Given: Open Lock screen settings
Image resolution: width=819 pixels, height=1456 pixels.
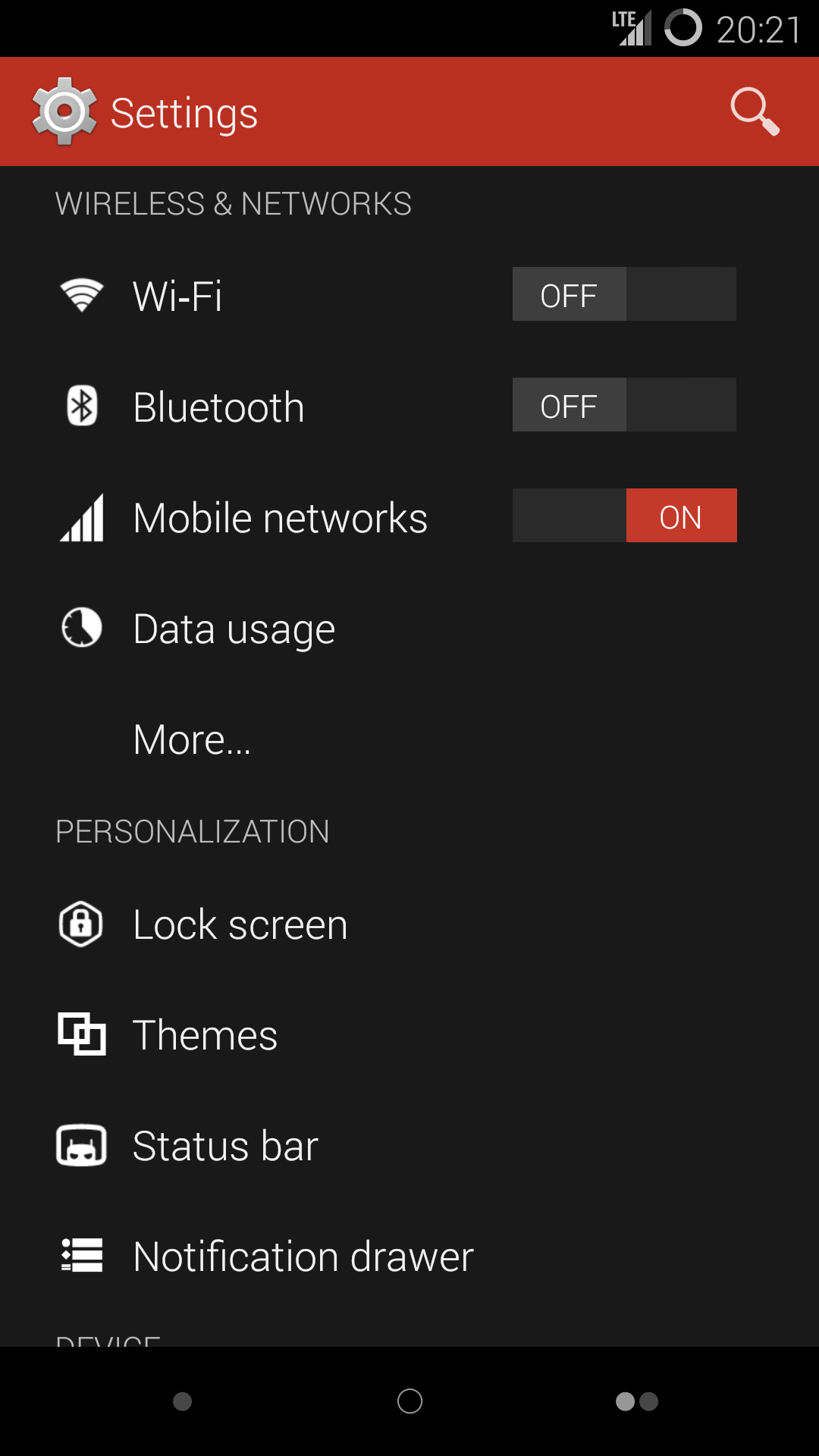Looking at the screenshot, I should click(x=409, y=924).
